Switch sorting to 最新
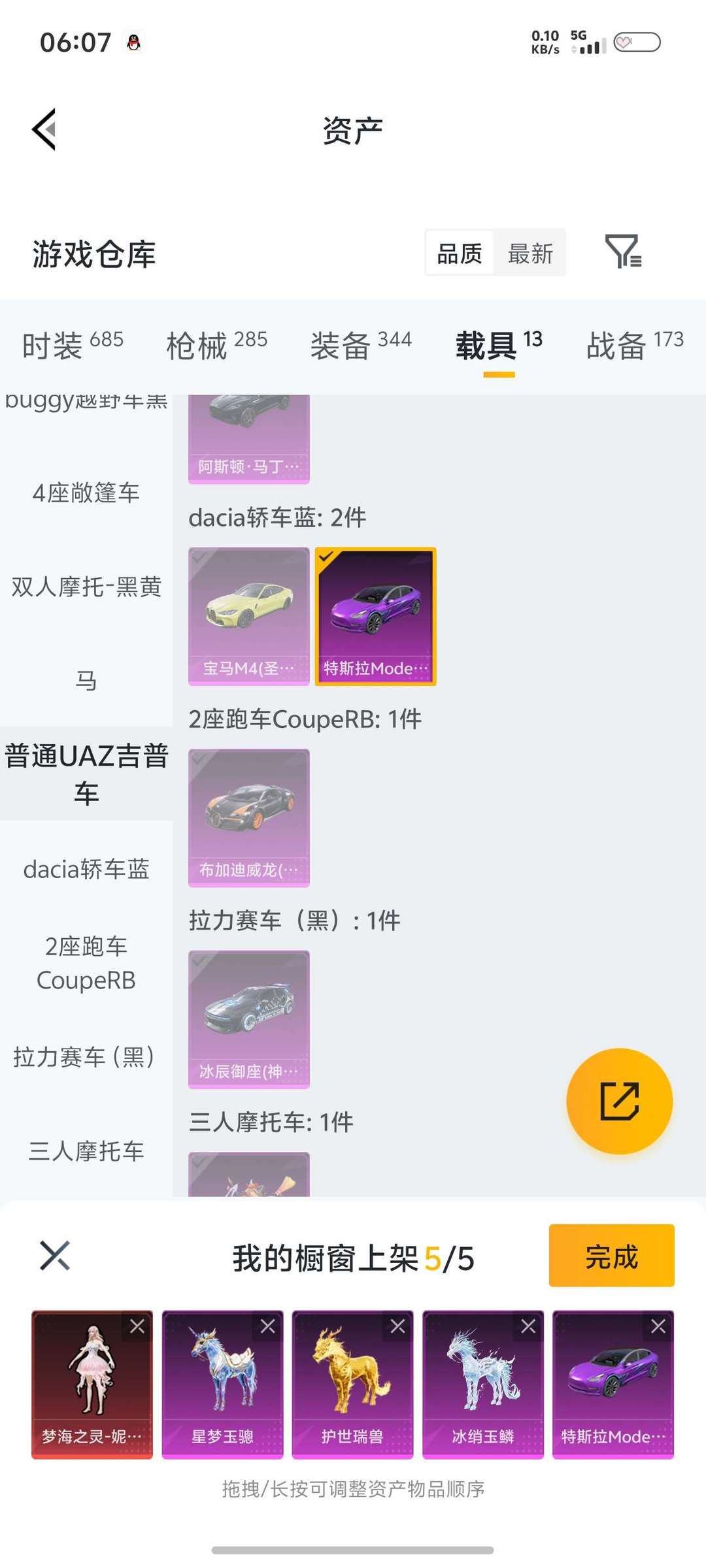The width and height of the screenshot is (706, 1568). pos(531,253)
